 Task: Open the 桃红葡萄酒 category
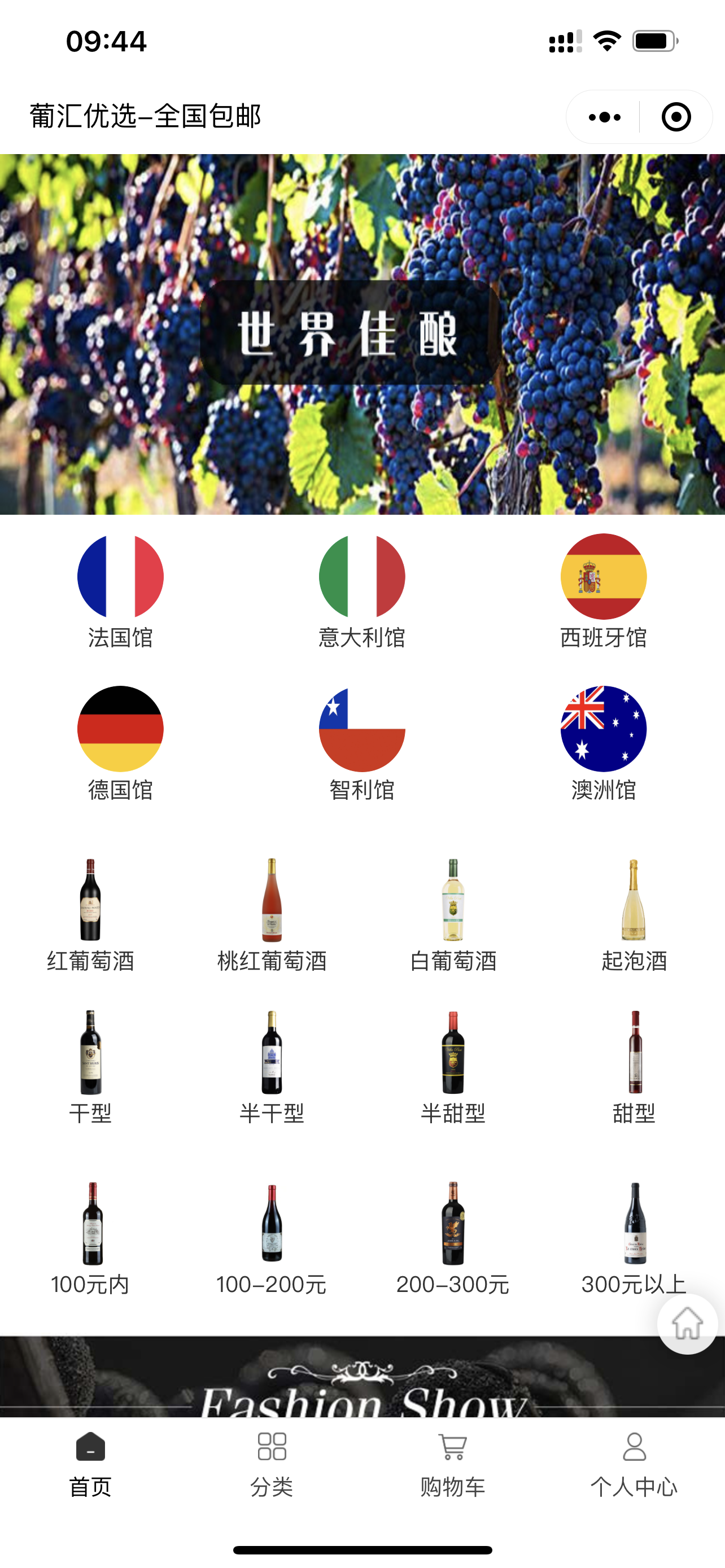(x=272, y=914)
